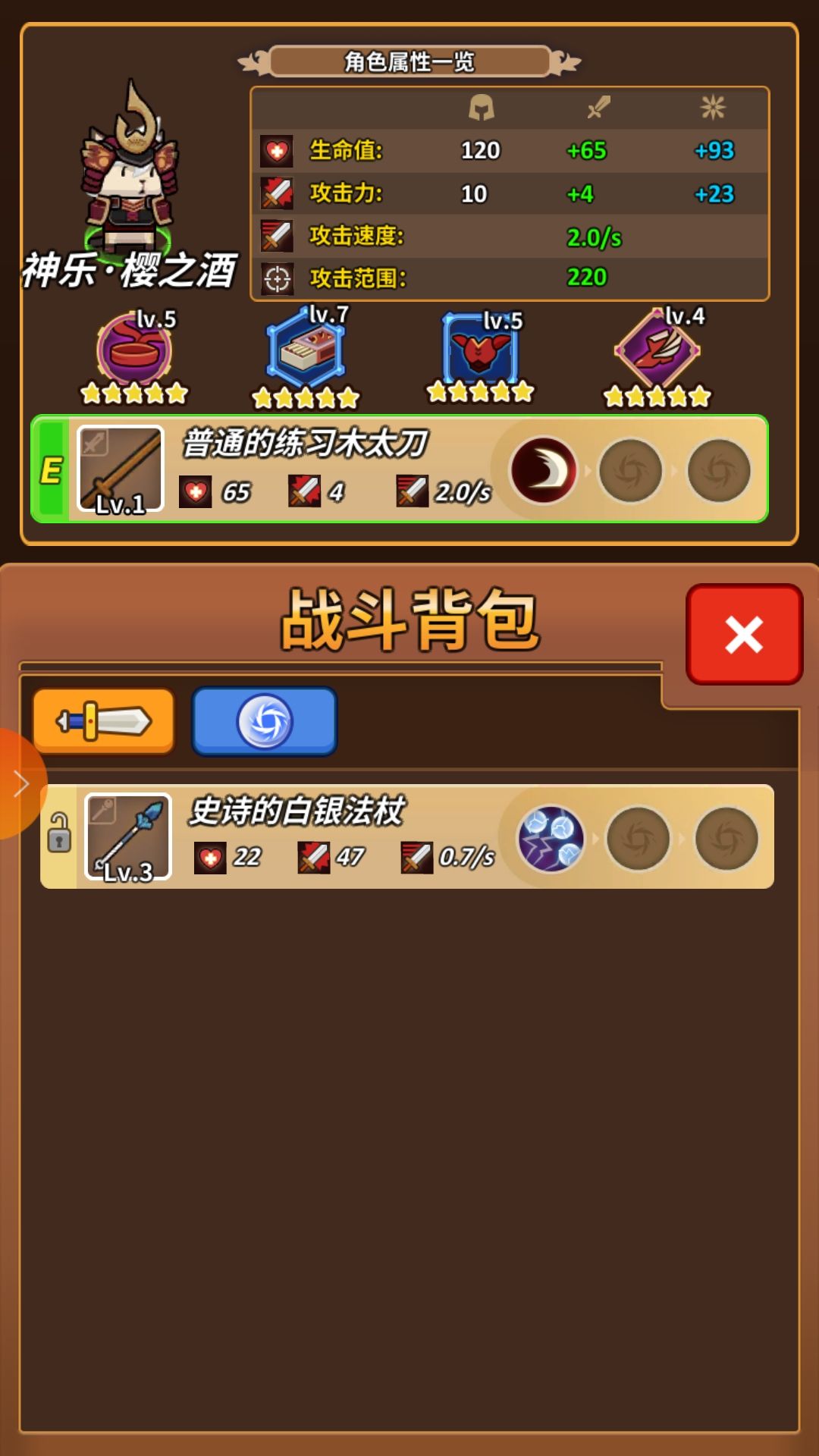This screenshot has width=819, height=1456.
Task: Switch to the blue spiral skill tab
Action: click(265, 721)
